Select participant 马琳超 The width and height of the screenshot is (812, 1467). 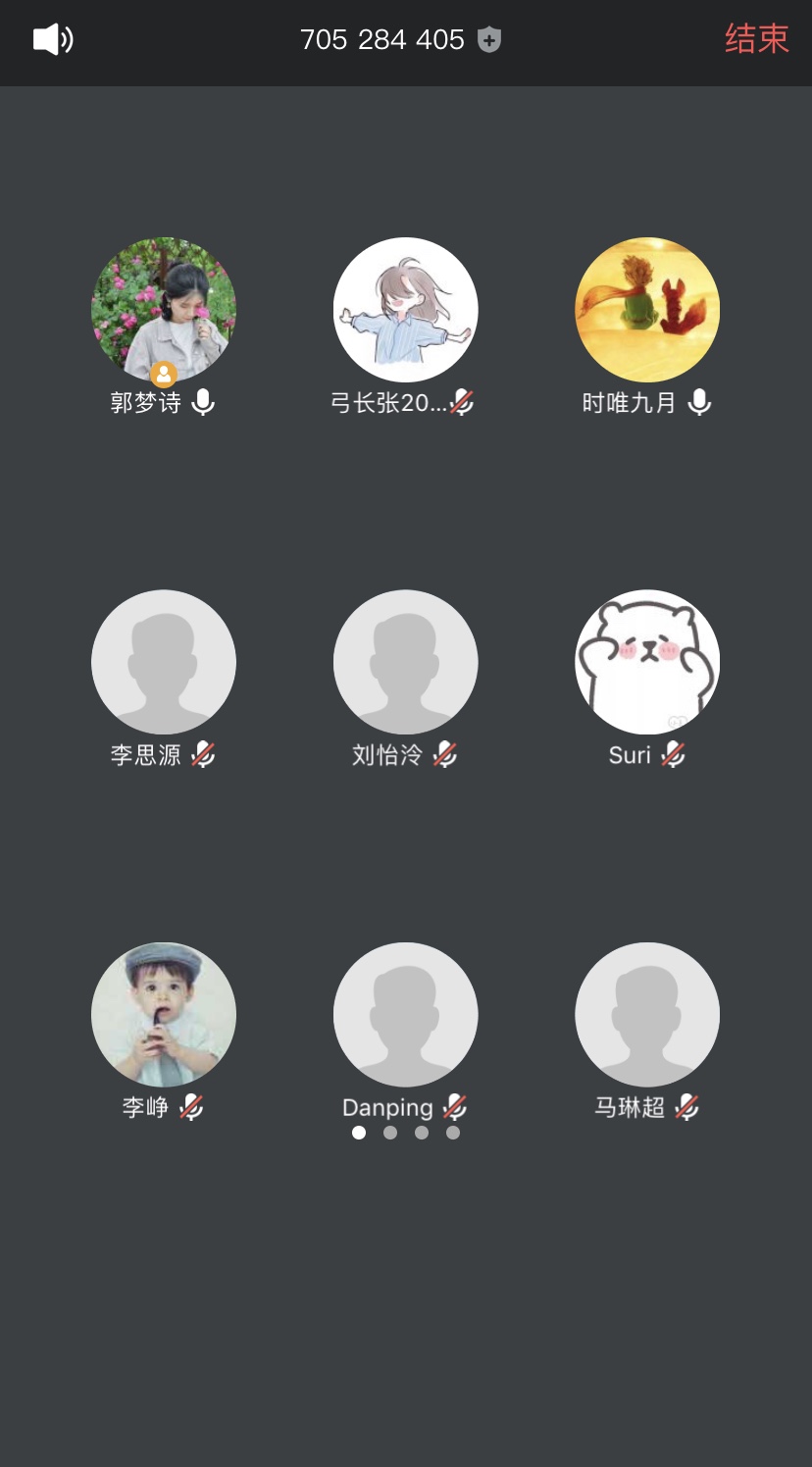click(647, 1015)
